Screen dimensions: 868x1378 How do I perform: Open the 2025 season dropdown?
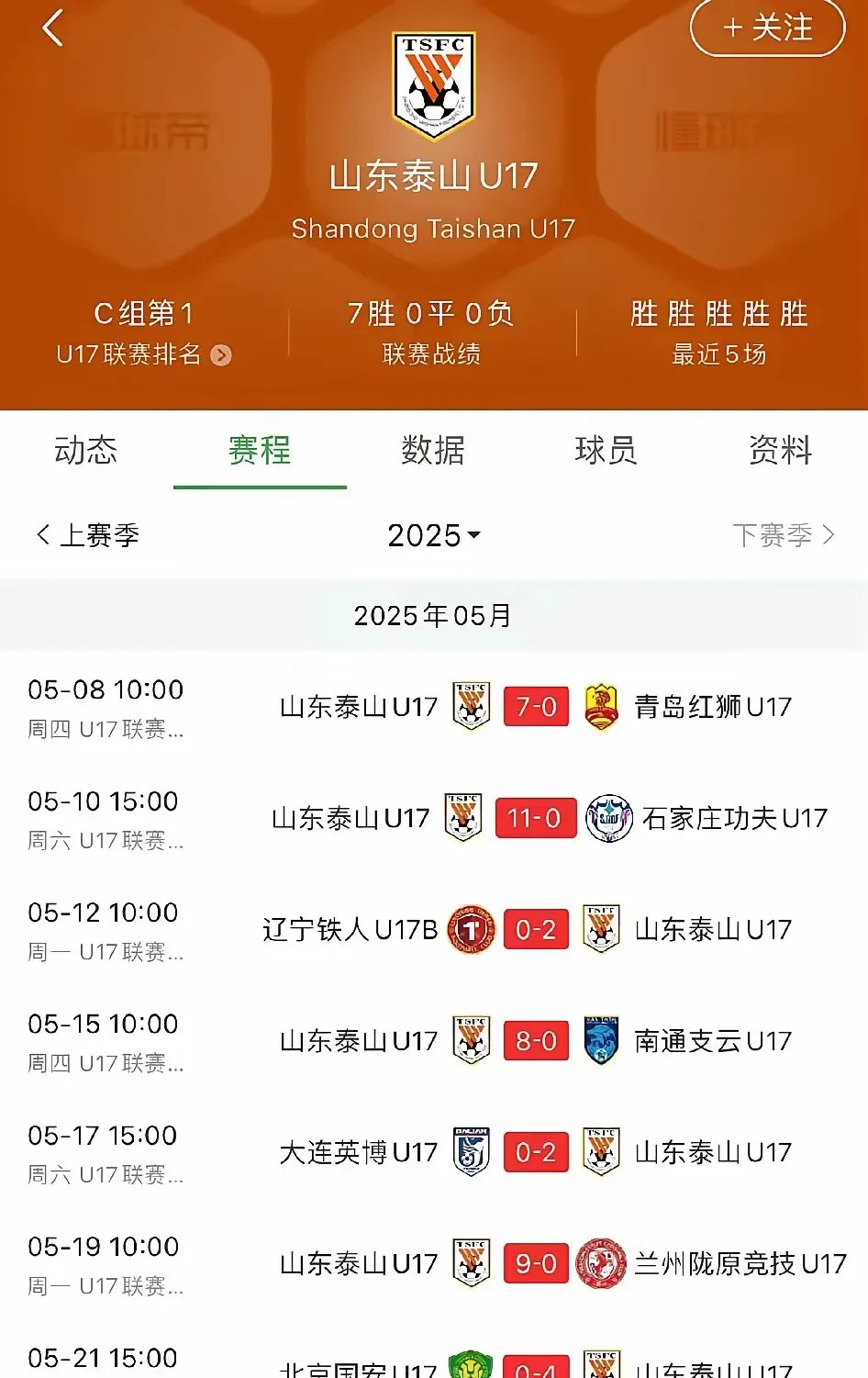pos(434,535)
